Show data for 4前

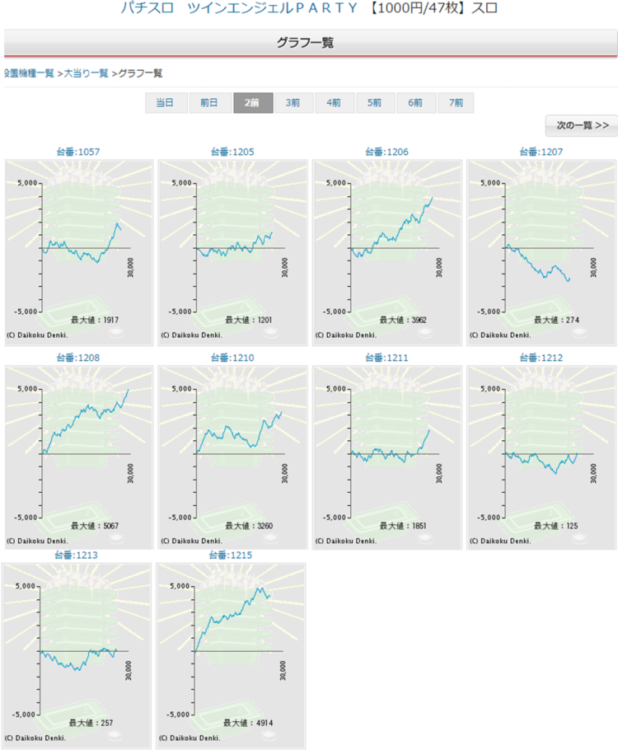click(333, 102)
